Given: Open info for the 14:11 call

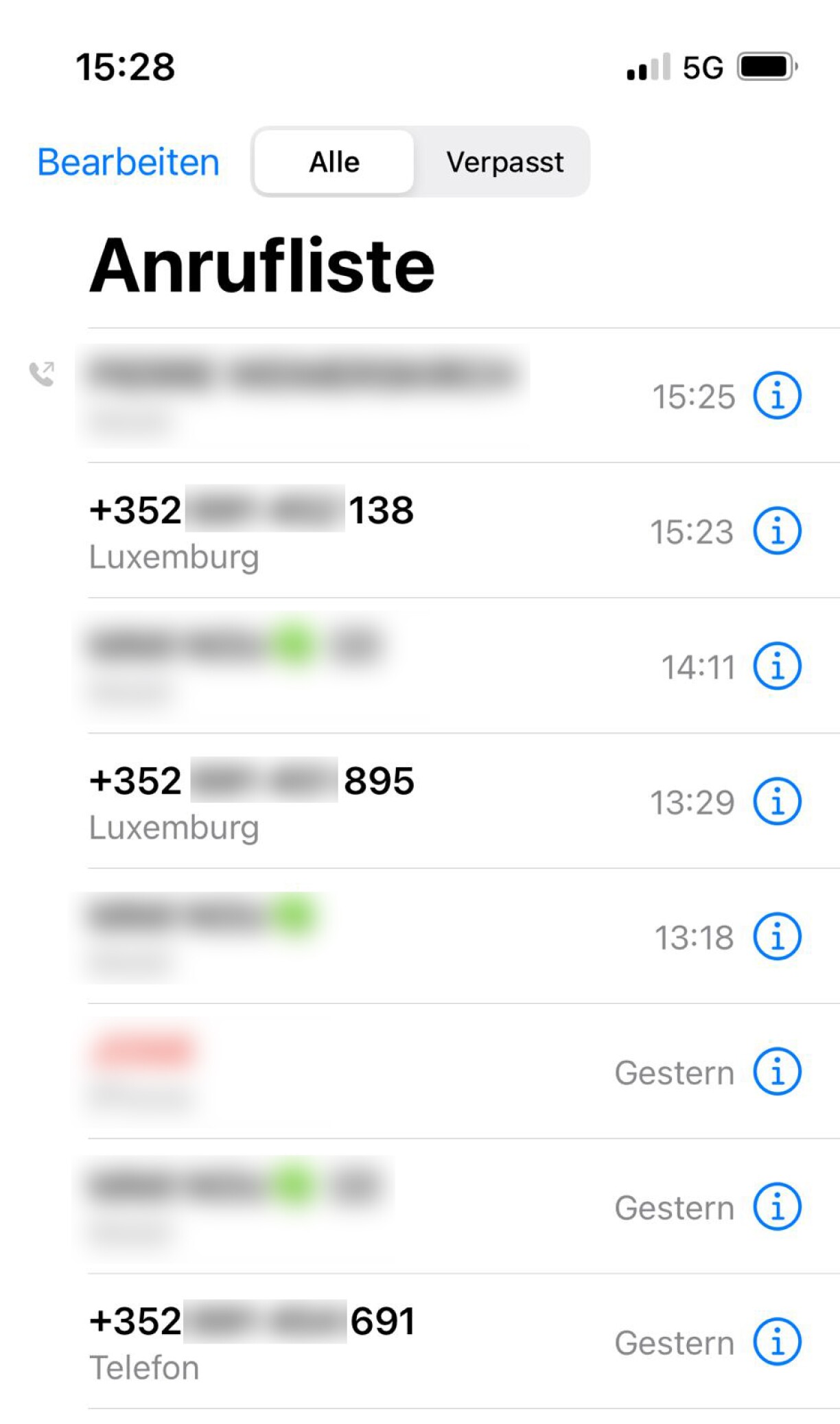Looking at the screenshot, I should point(777,666).
